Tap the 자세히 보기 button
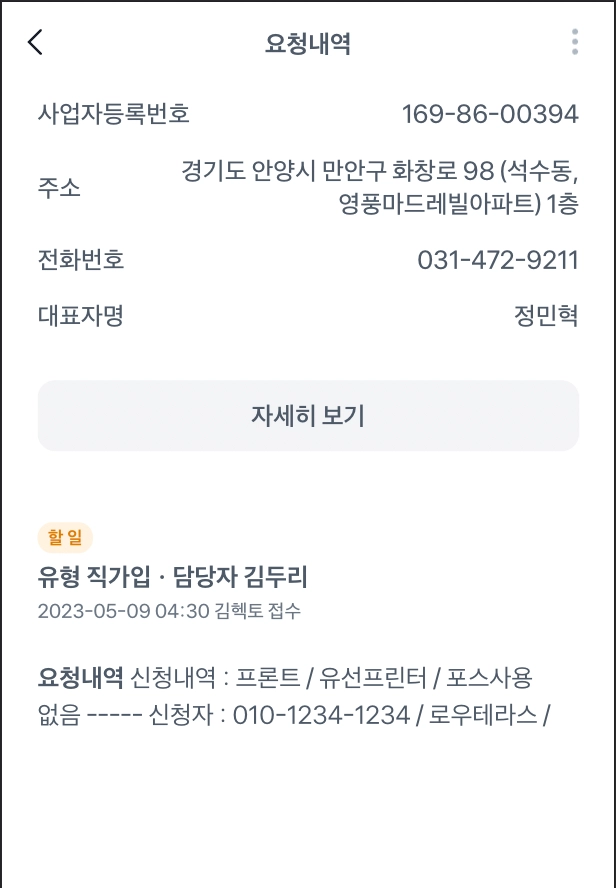The width and height of the screenshot is (616, 888). (x=308, y=416)
